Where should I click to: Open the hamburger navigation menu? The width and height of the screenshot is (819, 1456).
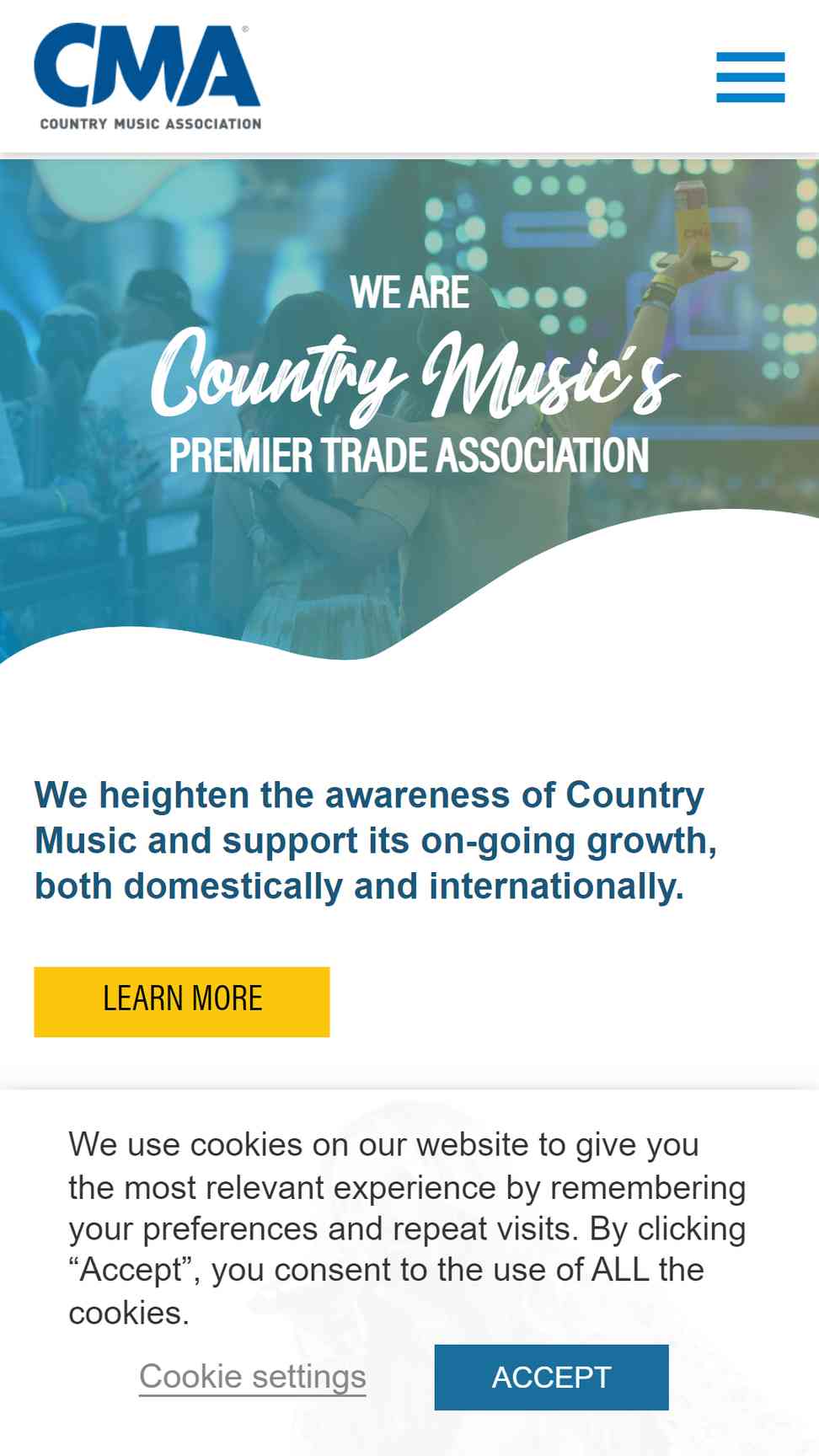(750, 77)
